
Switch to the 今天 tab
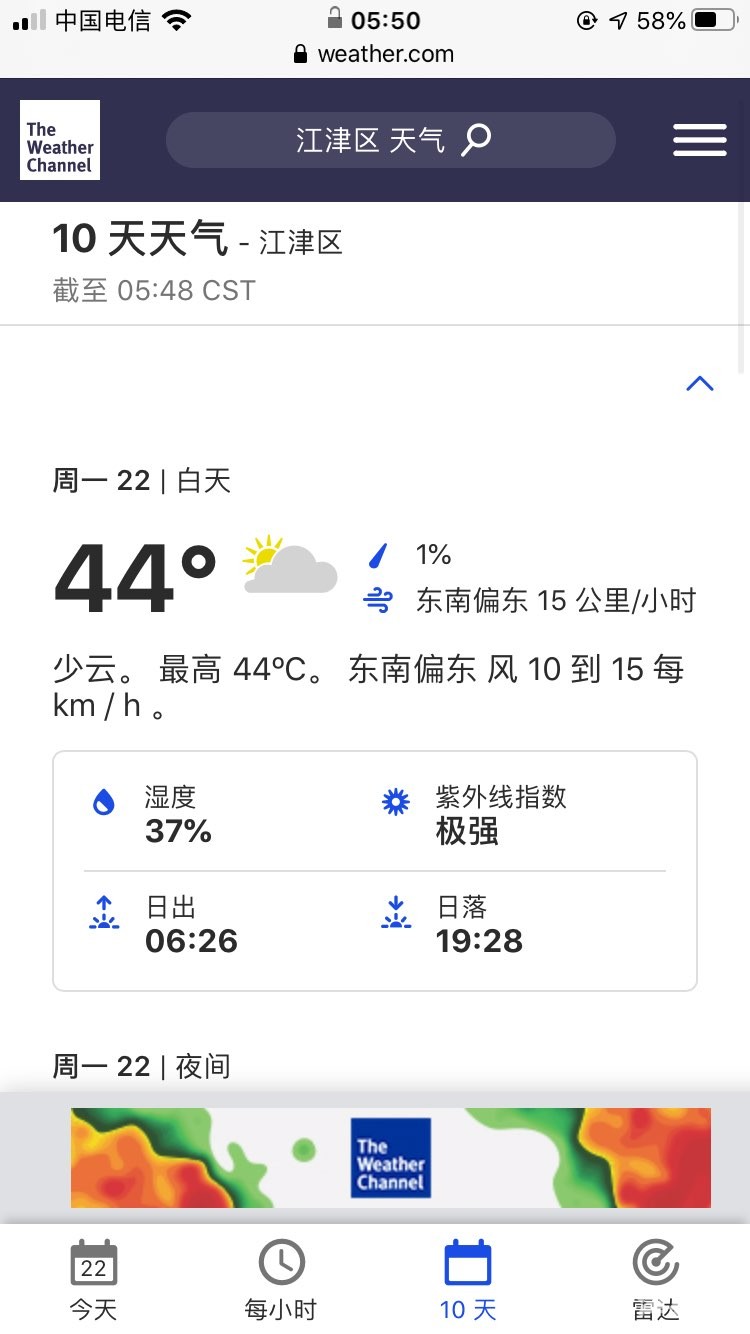[93, 1280]
